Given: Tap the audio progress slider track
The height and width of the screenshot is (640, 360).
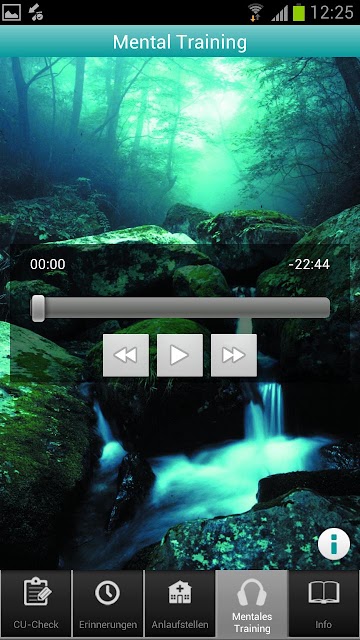Looking at the screenshot, I should tap(180, 308).
